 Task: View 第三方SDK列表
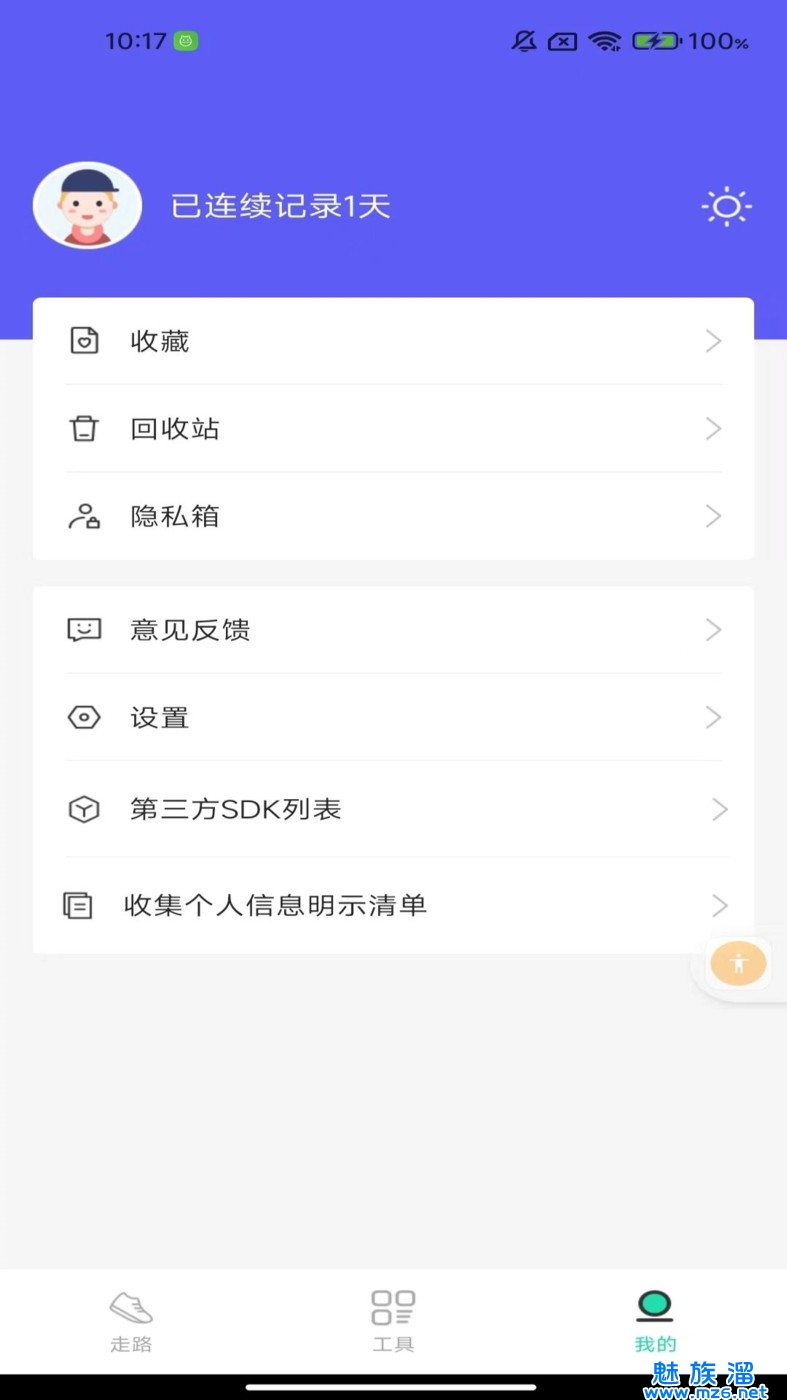tap(393, 809)
